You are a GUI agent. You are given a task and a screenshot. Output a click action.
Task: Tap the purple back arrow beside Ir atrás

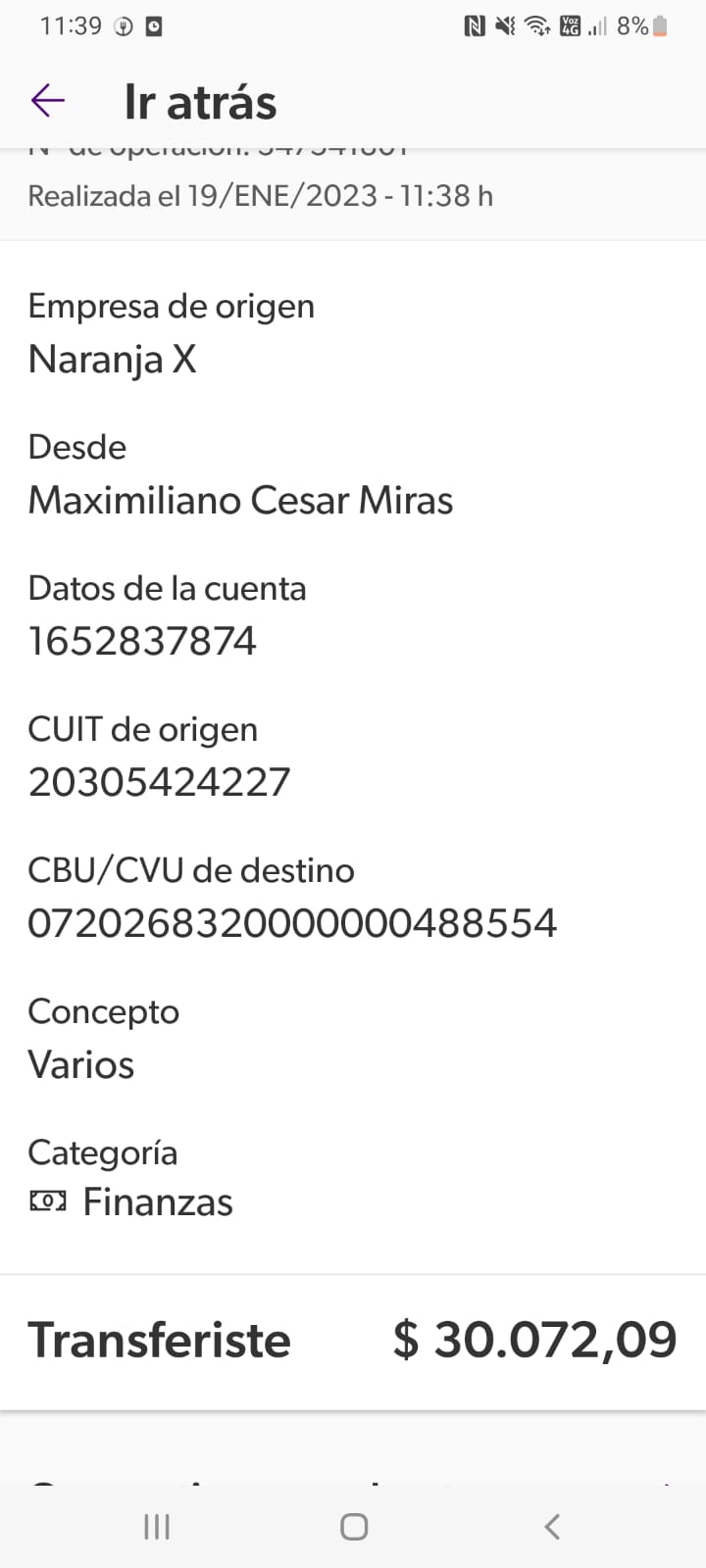(x=47, y=101)
